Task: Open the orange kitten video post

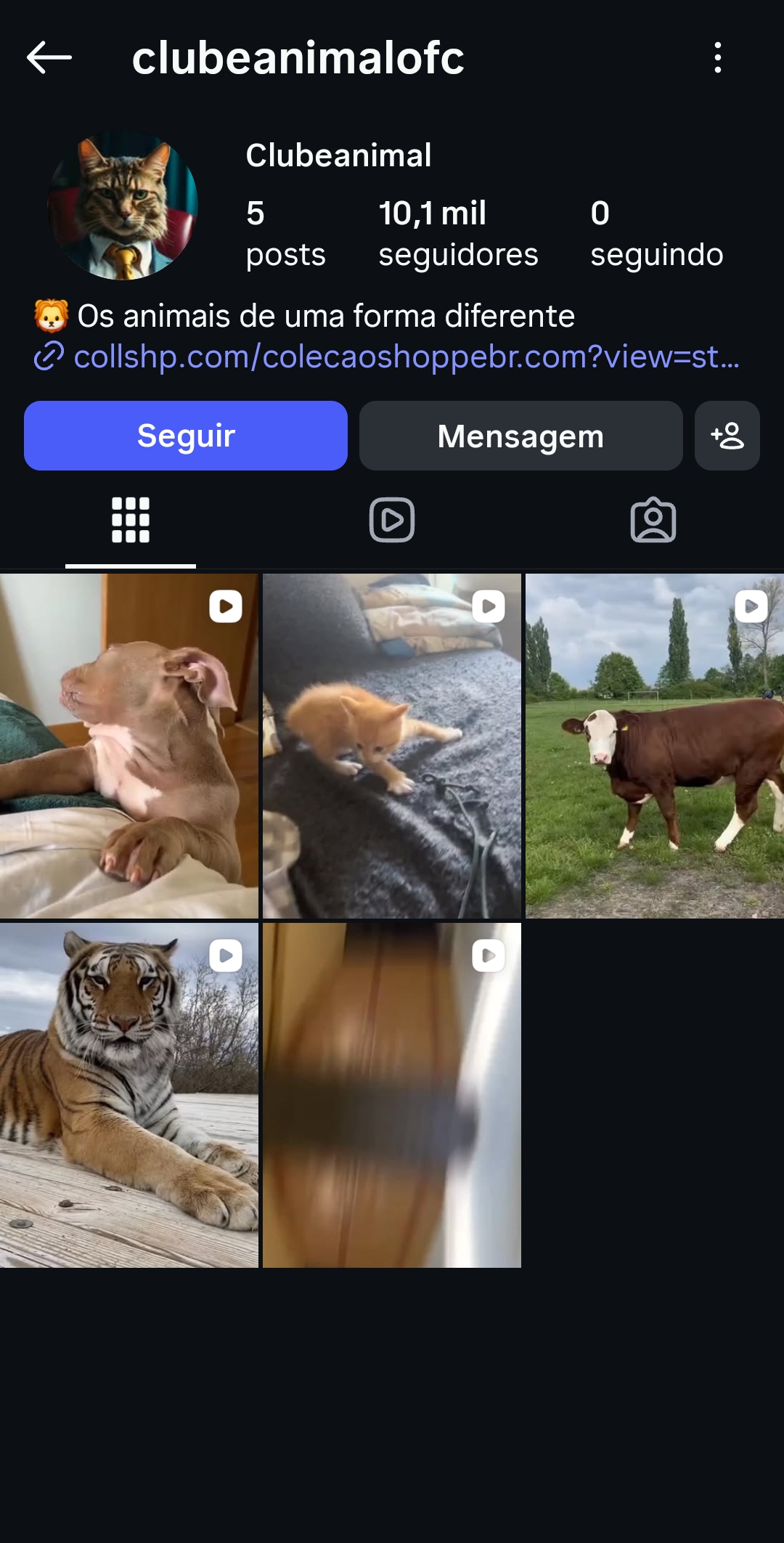Action: [392, 746]
